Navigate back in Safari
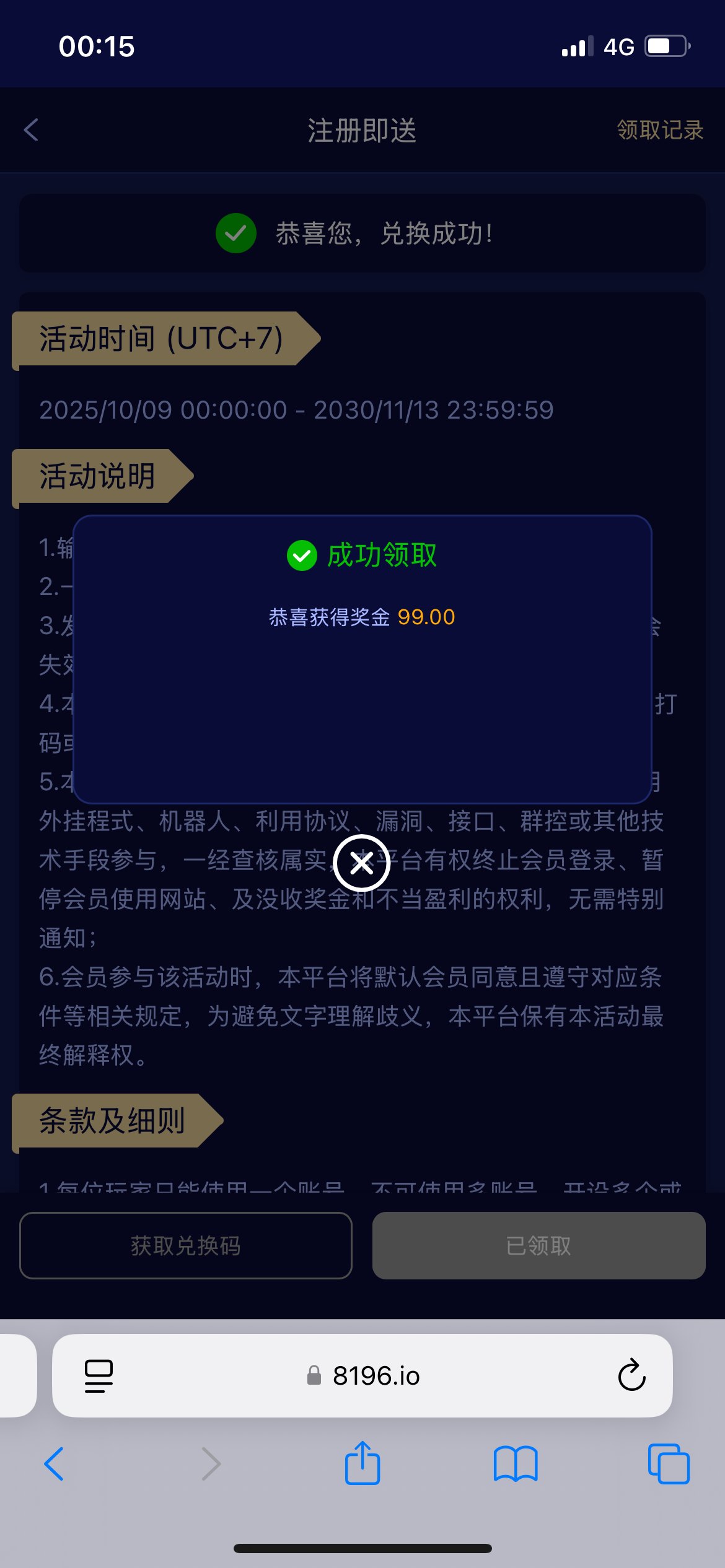 (55, 1465)
